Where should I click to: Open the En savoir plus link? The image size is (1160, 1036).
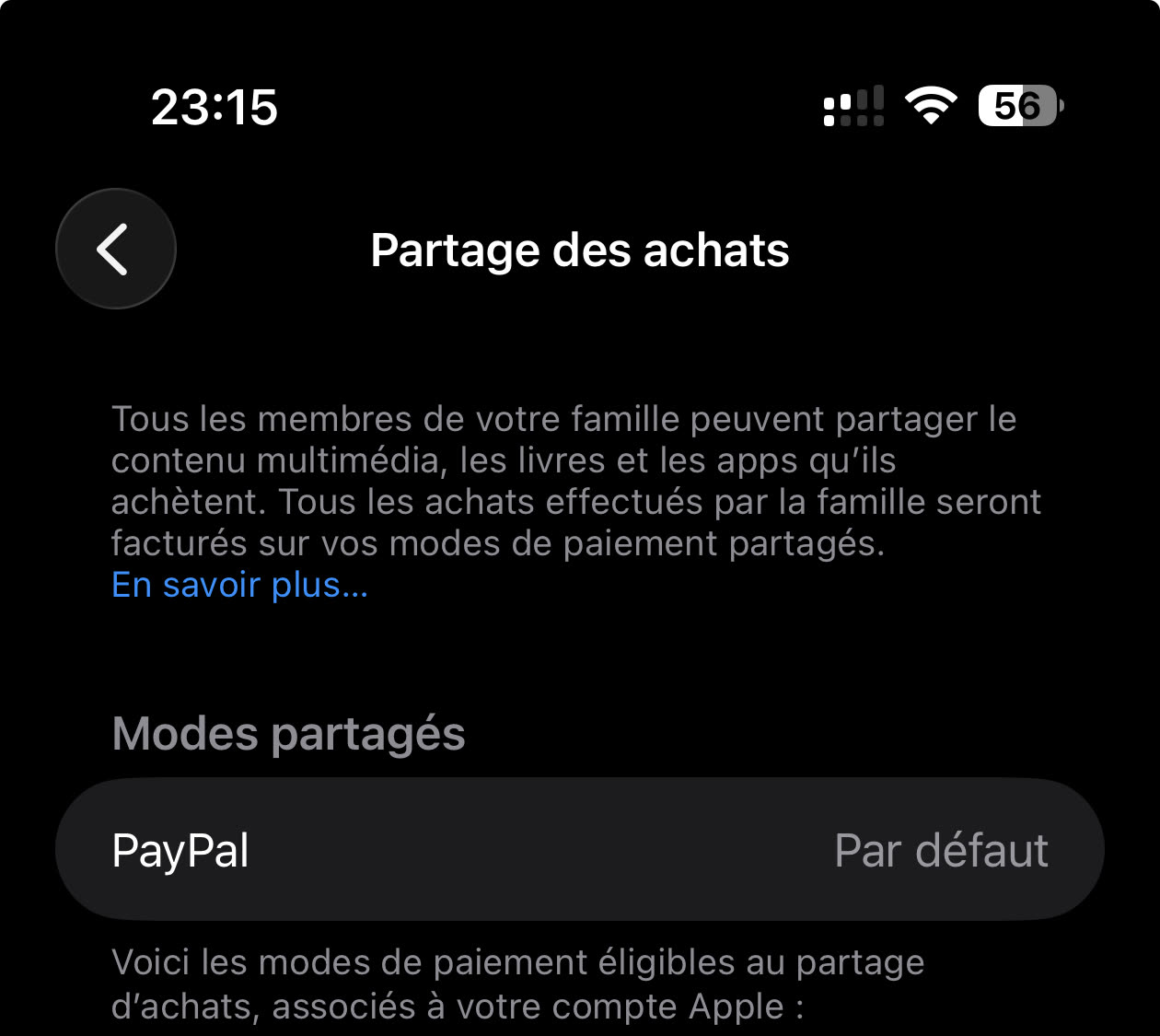tap(239, 586)
